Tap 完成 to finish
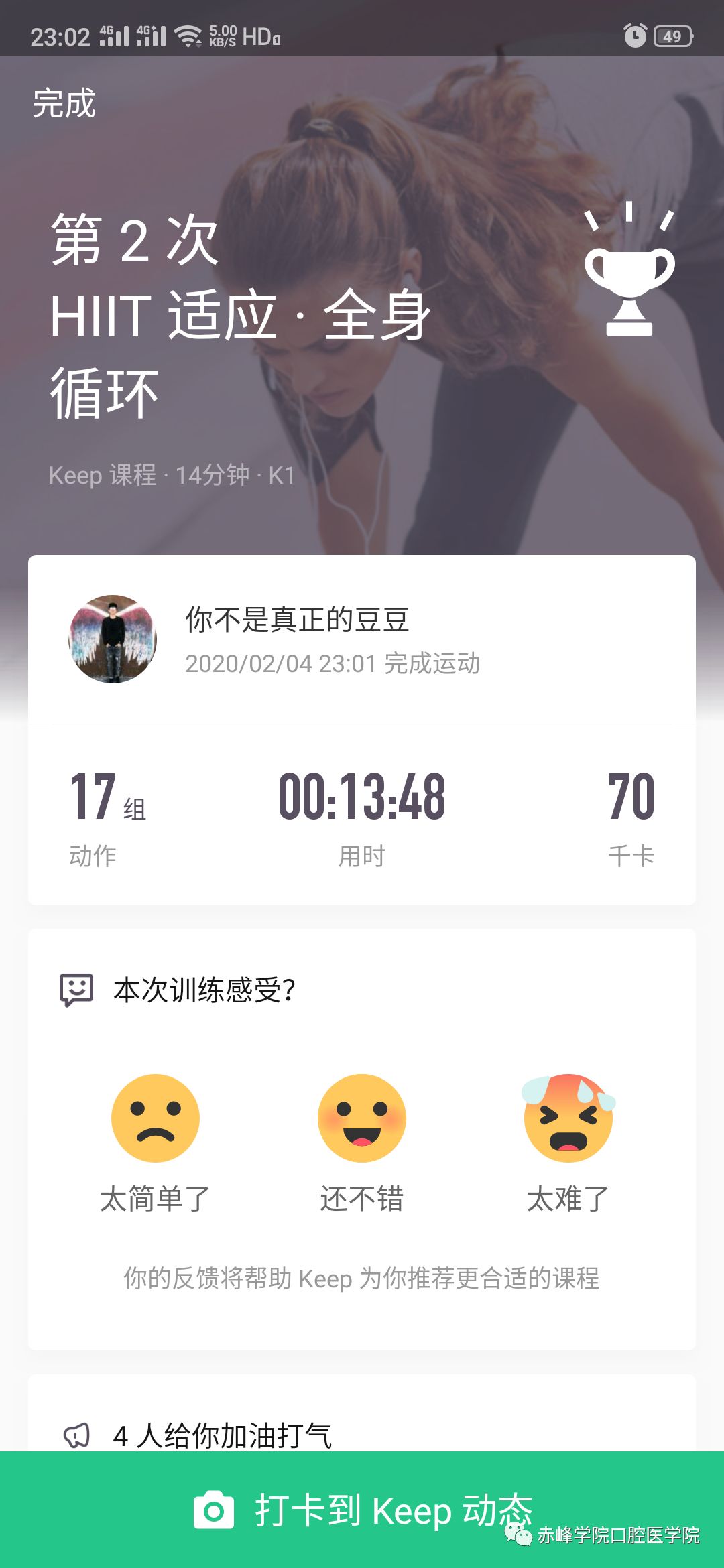724x1568 pixels. (64, 104)
